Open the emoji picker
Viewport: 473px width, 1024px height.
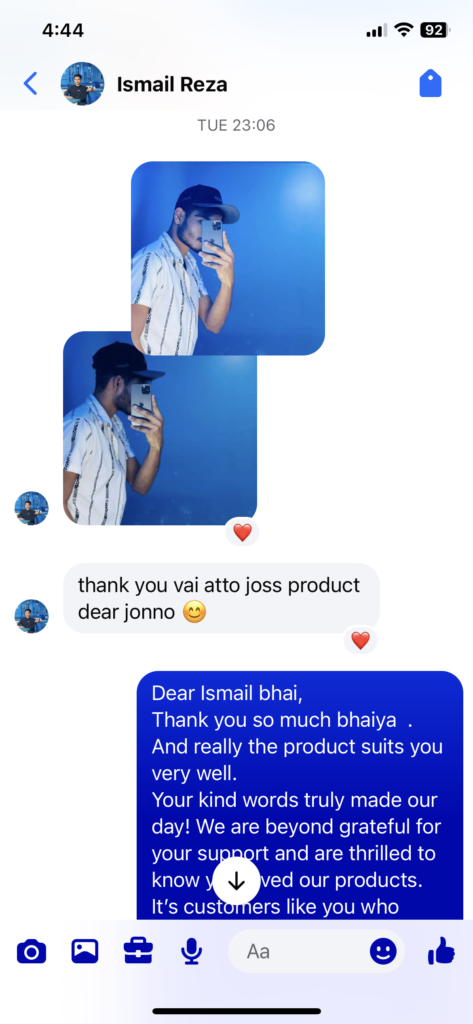[x=383, y=952]
